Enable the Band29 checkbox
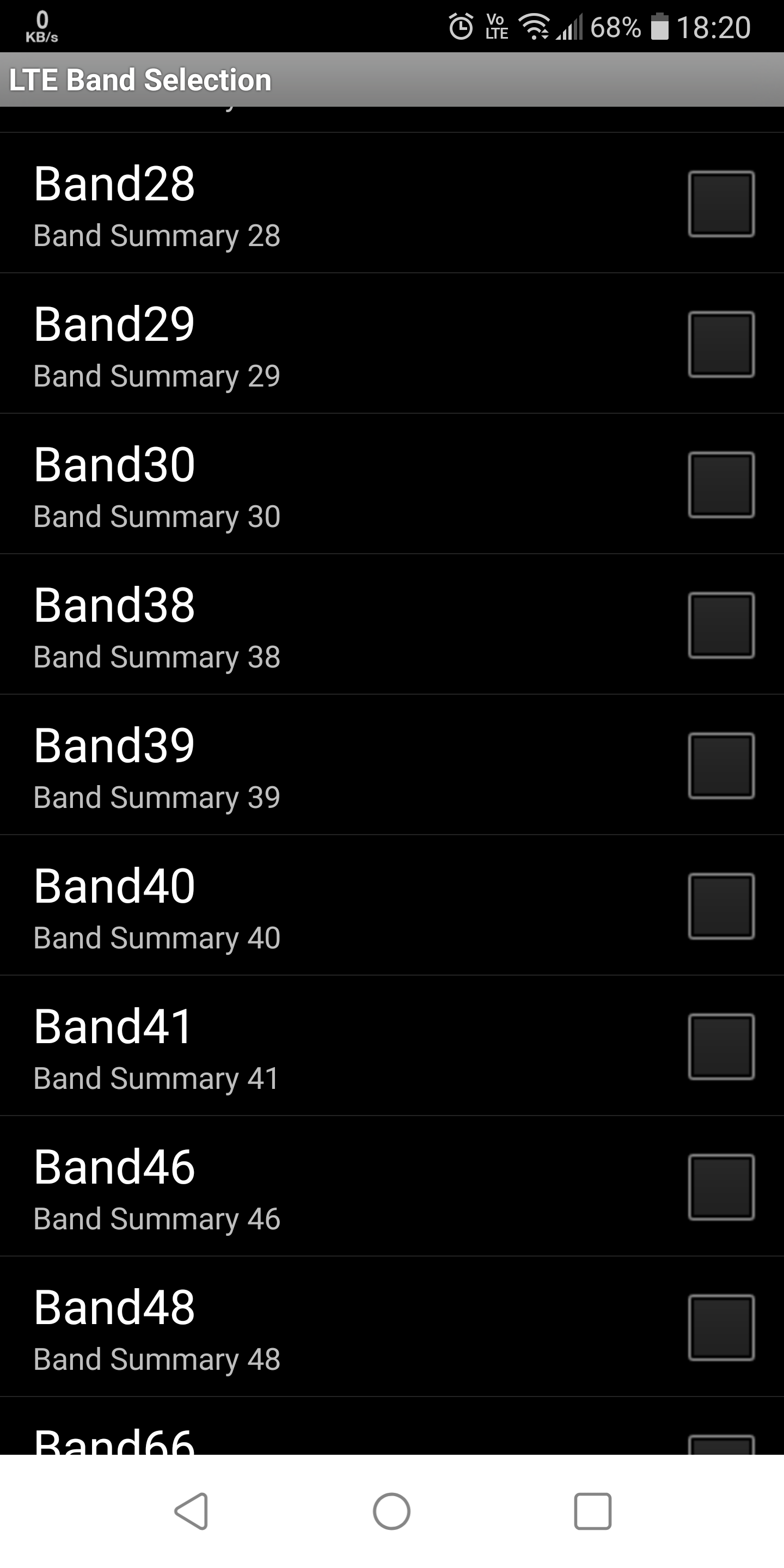This screenshot has height=1568, width=784. [721, 345]
